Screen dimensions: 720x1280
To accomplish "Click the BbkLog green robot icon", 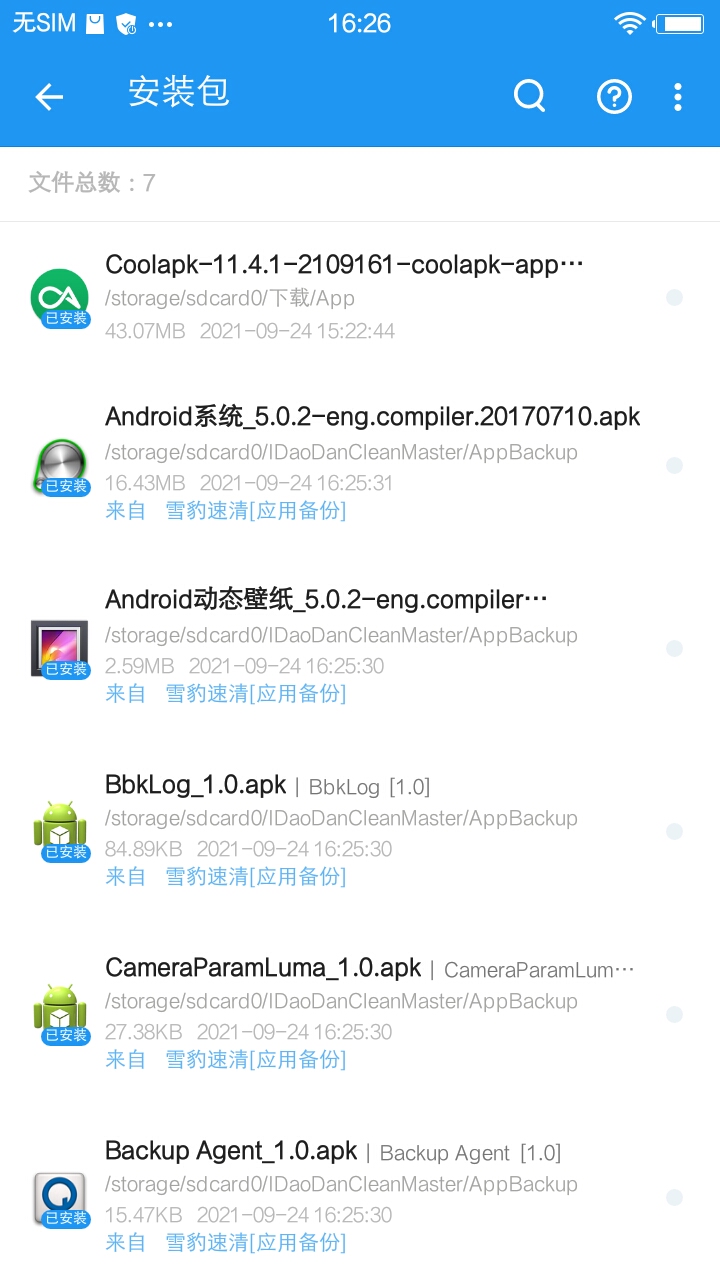I will click(60, 830).
